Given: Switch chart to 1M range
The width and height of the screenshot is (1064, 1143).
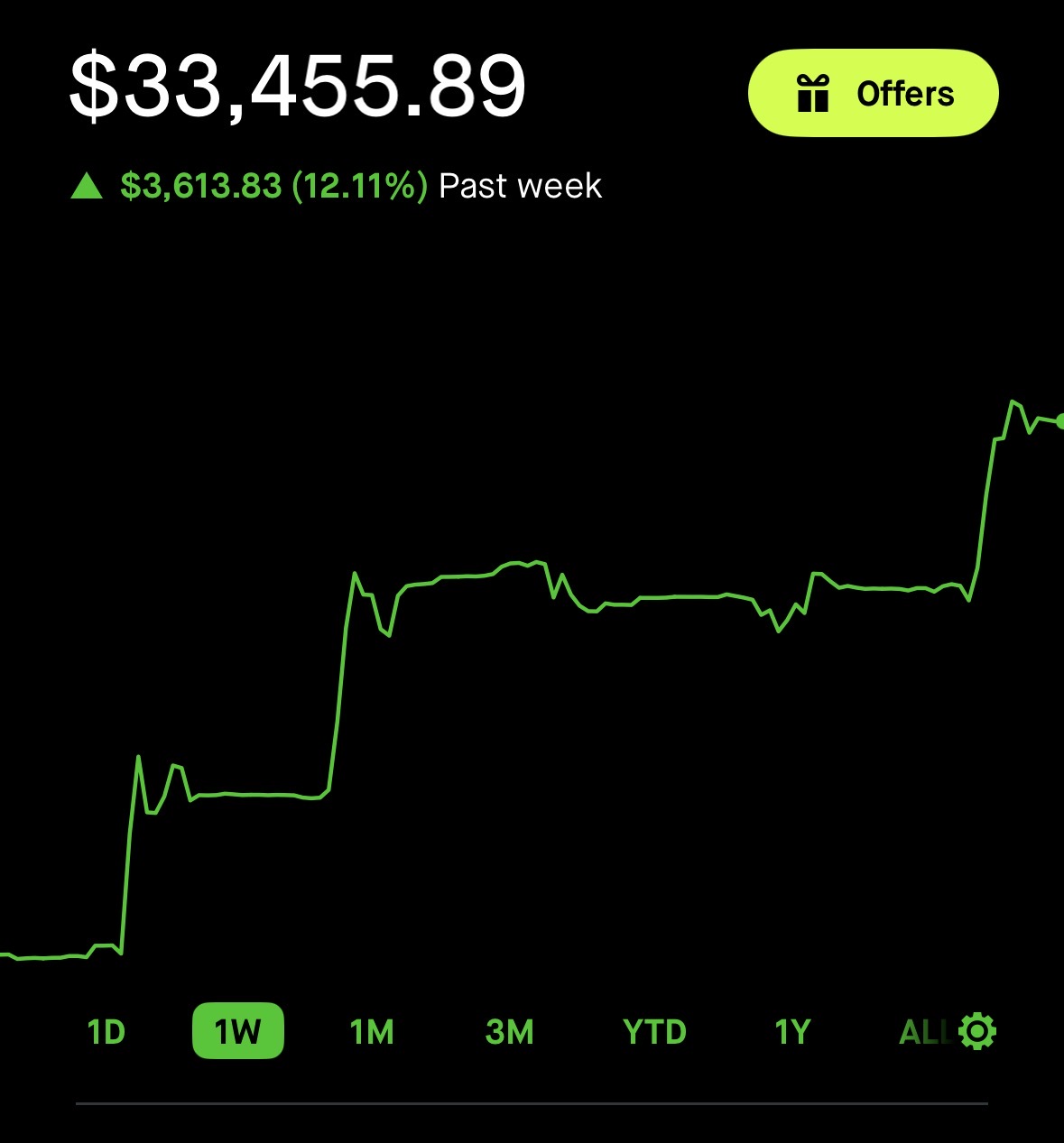Looking at the screenshot, I should pyautogui.click(x=372, y=1031).
